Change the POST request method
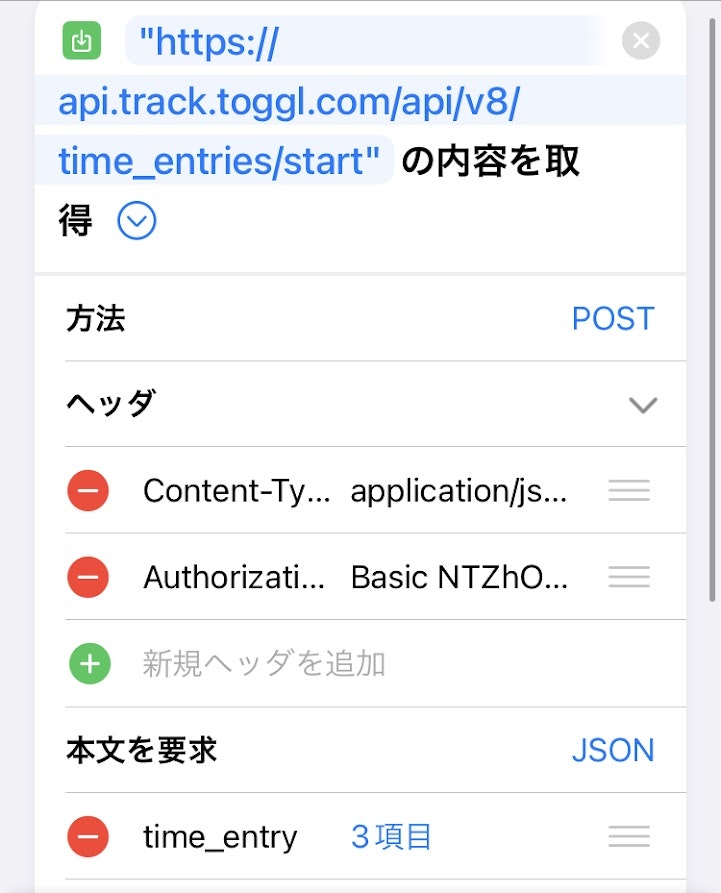Screen dimensions: 721x893 point(612,319)
